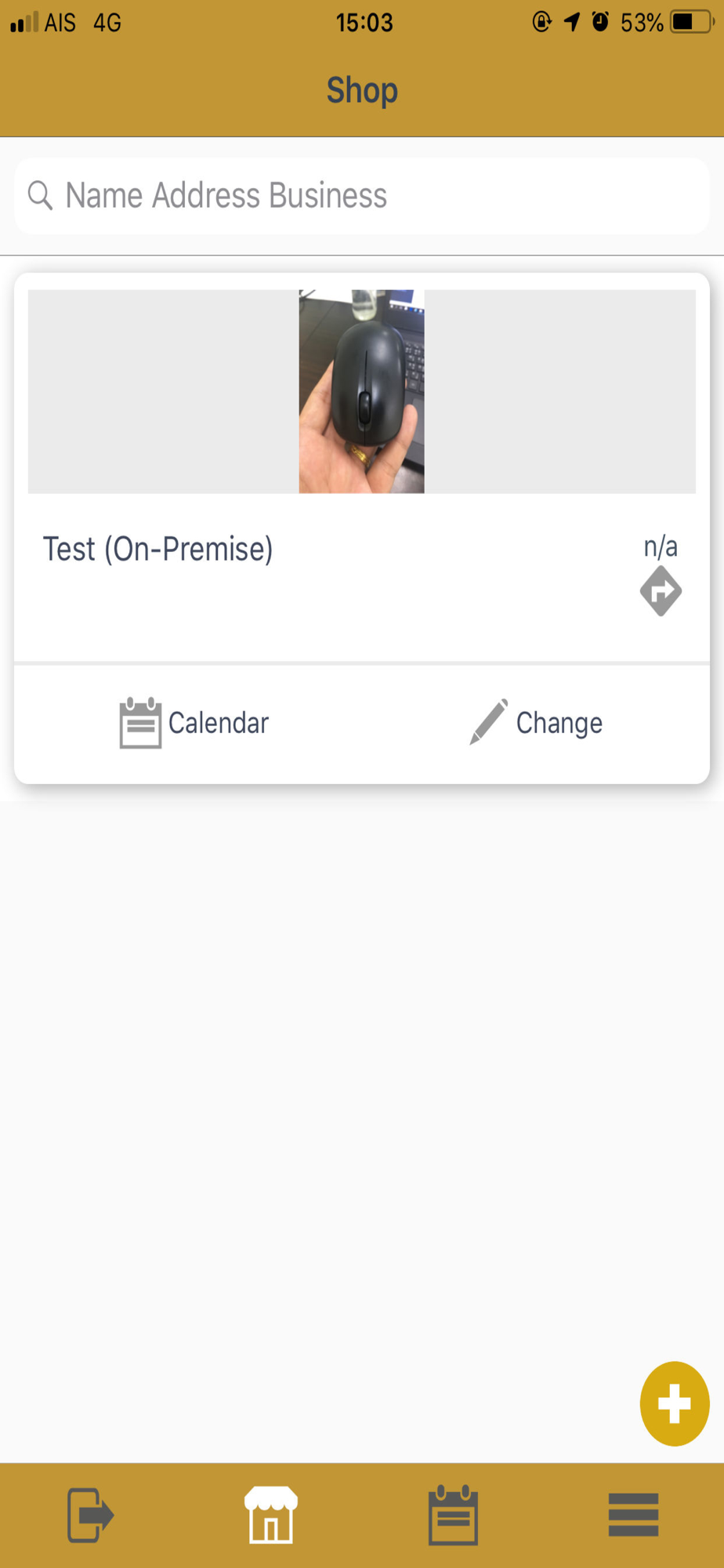Screen dimensions: 724x1568
Task: Switch to the calendar tab in bottom bar
Action: coord(453,1515)
